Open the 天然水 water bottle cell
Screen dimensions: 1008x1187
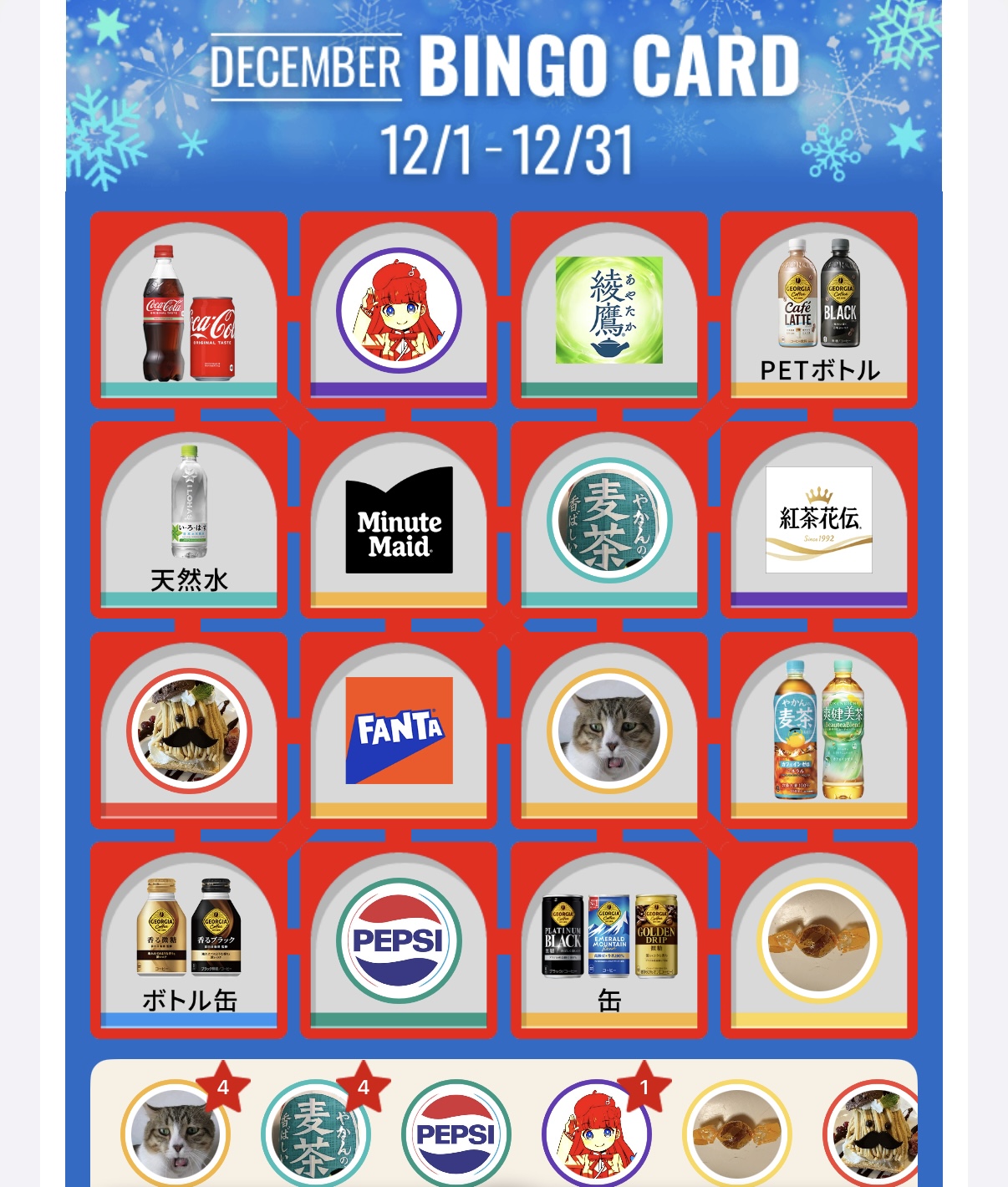coord(189,521)
